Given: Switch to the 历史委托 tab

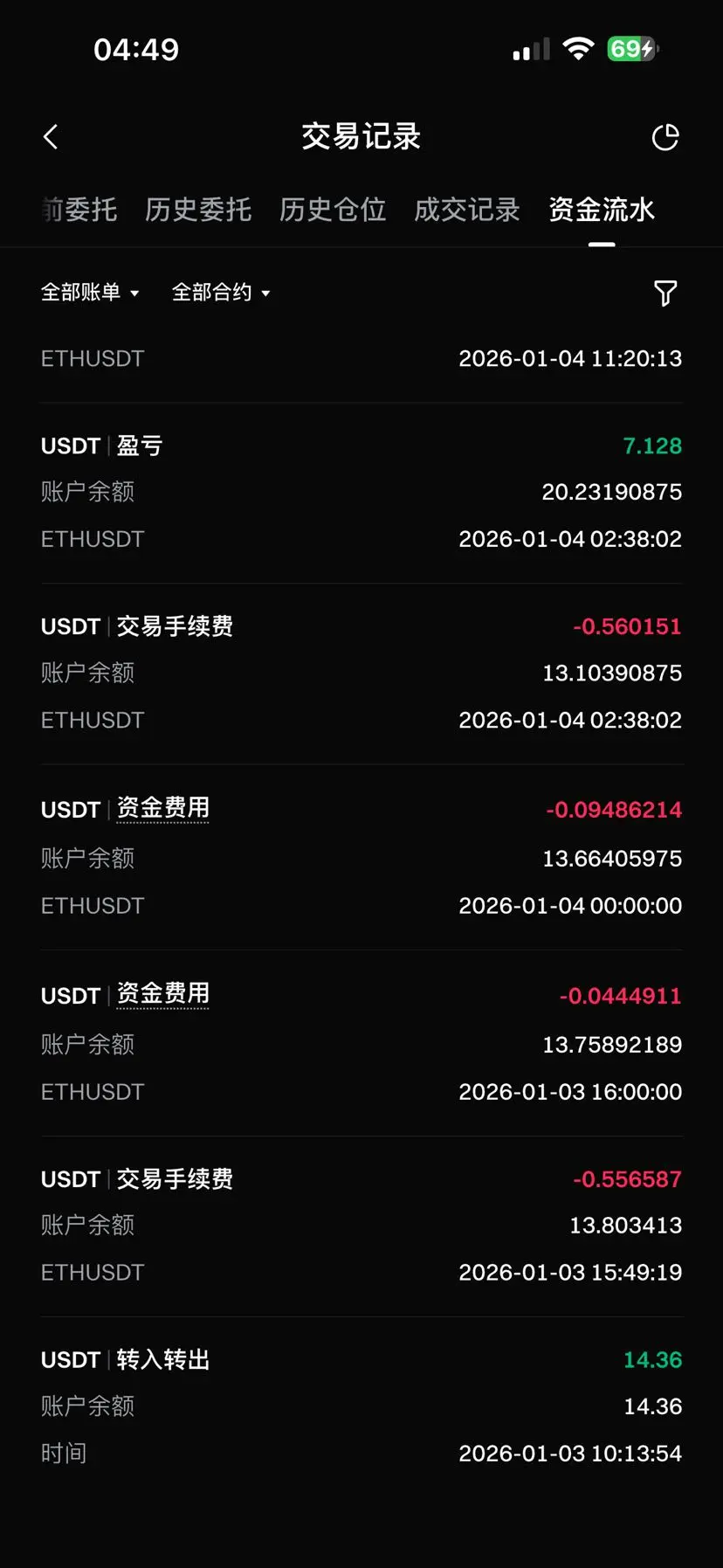Looking at the screenshot, I should coord(198,210).
